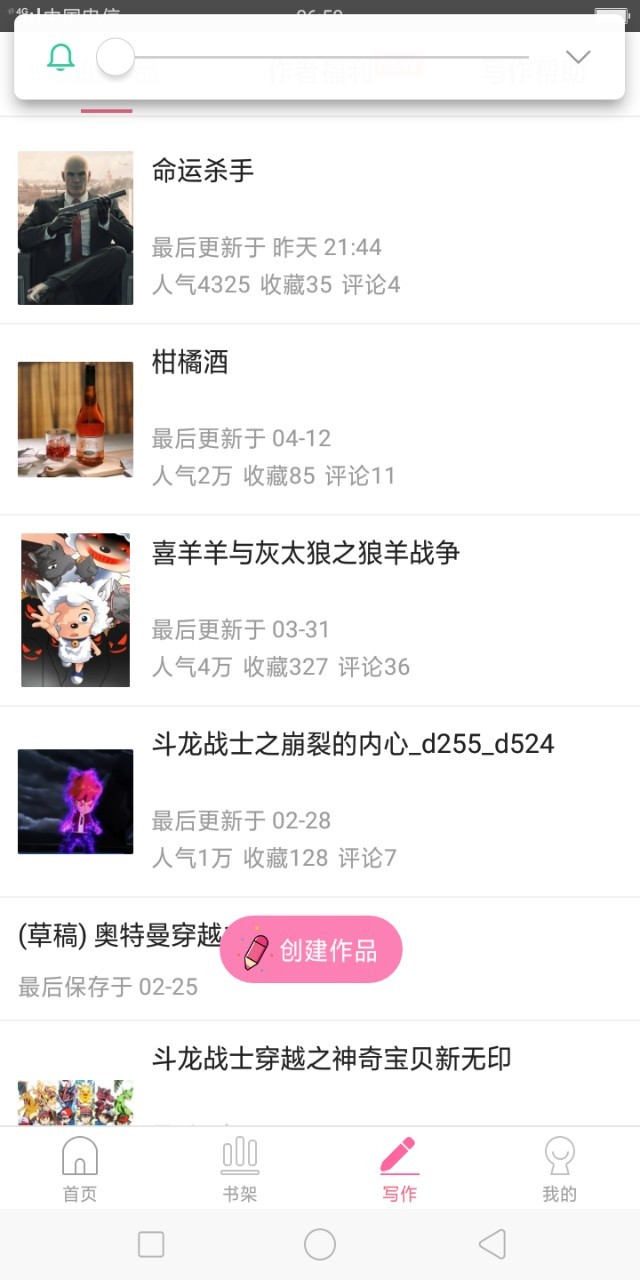Expand the volume panel chevron
This screenshot has width=640, height=1280.
coord(578,57)
